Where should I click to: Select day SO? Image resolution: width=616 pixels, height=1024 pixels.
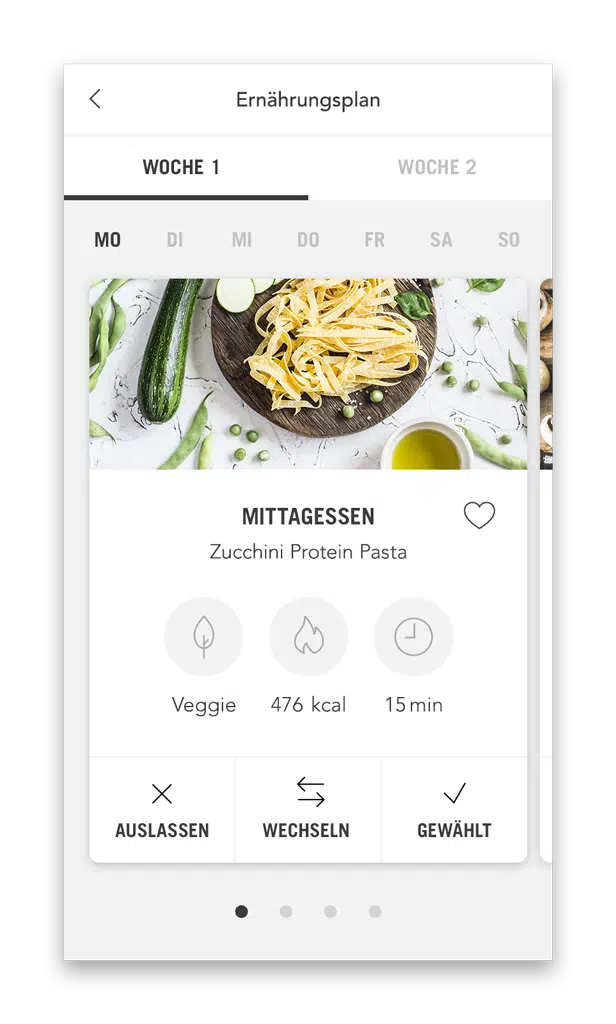tap(509, 240)
